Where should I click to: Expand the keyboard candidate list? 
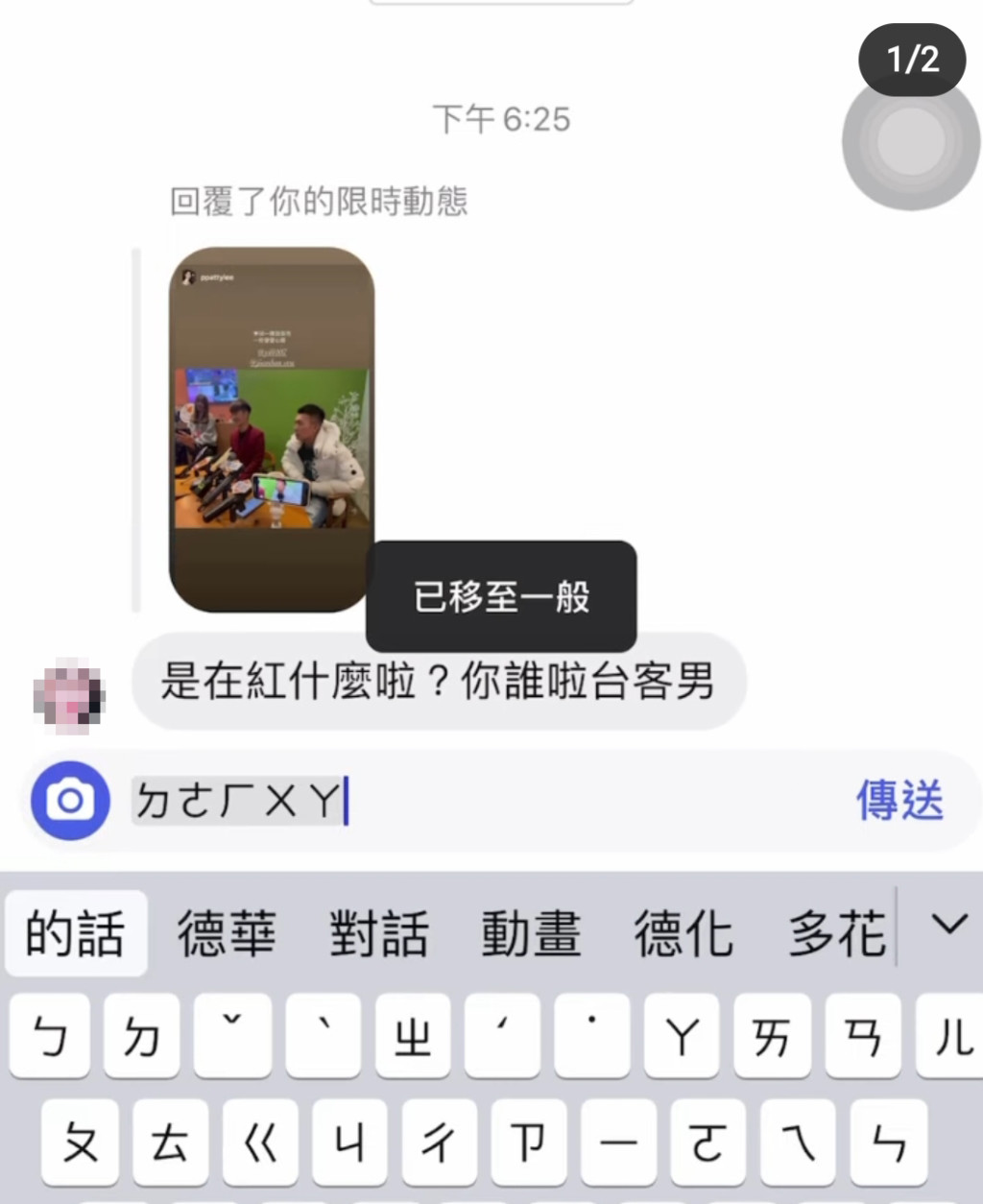click(x=948, y=926)
